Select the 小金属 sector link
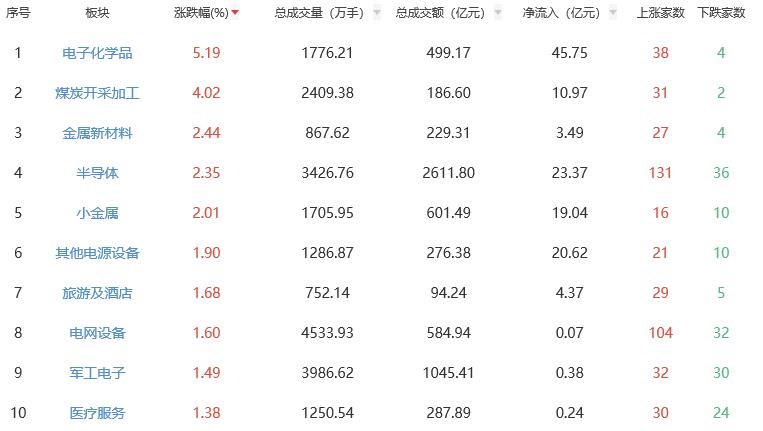The image size is (763, 431). click(x=97, y=213)
